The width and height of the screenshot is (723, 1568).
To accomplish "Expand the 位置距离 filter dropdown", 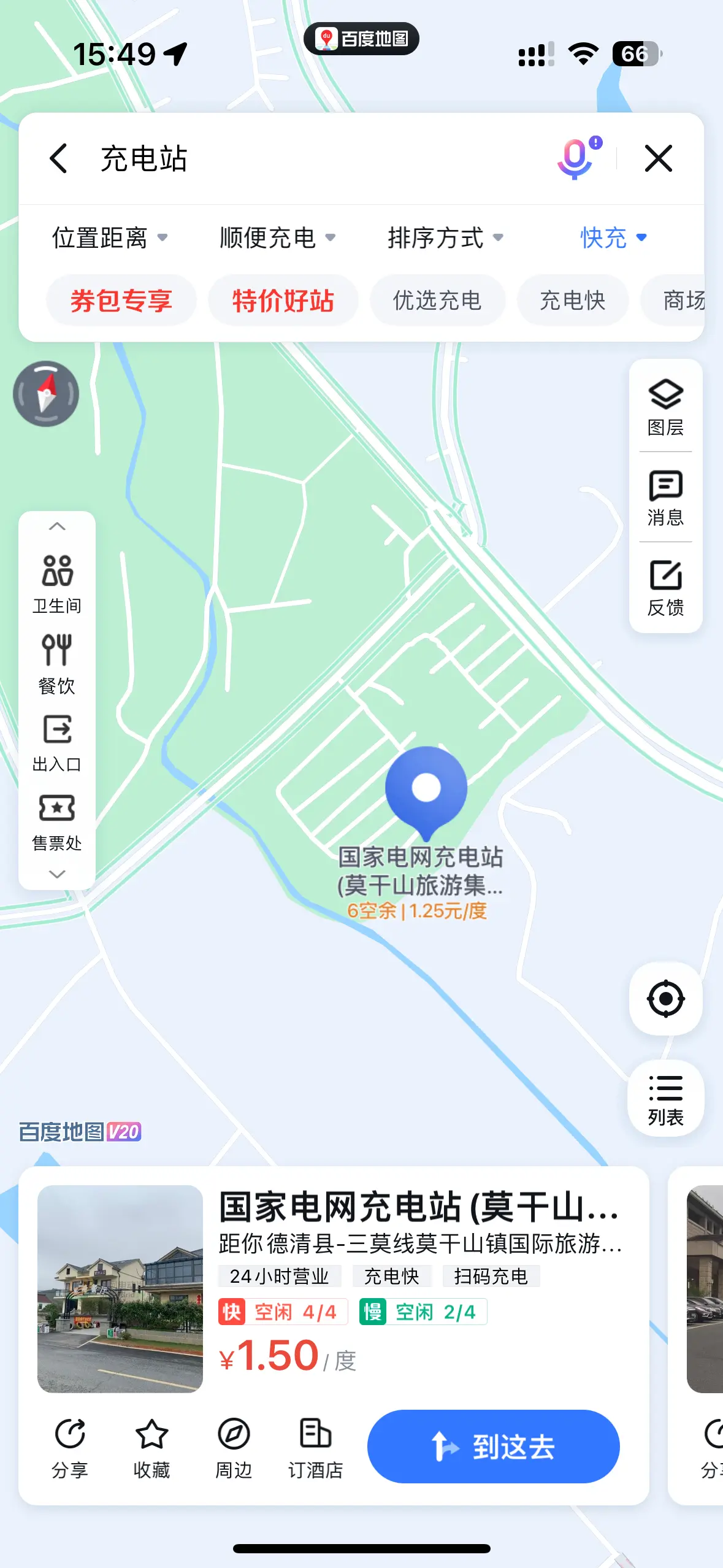I will (109, 238).
